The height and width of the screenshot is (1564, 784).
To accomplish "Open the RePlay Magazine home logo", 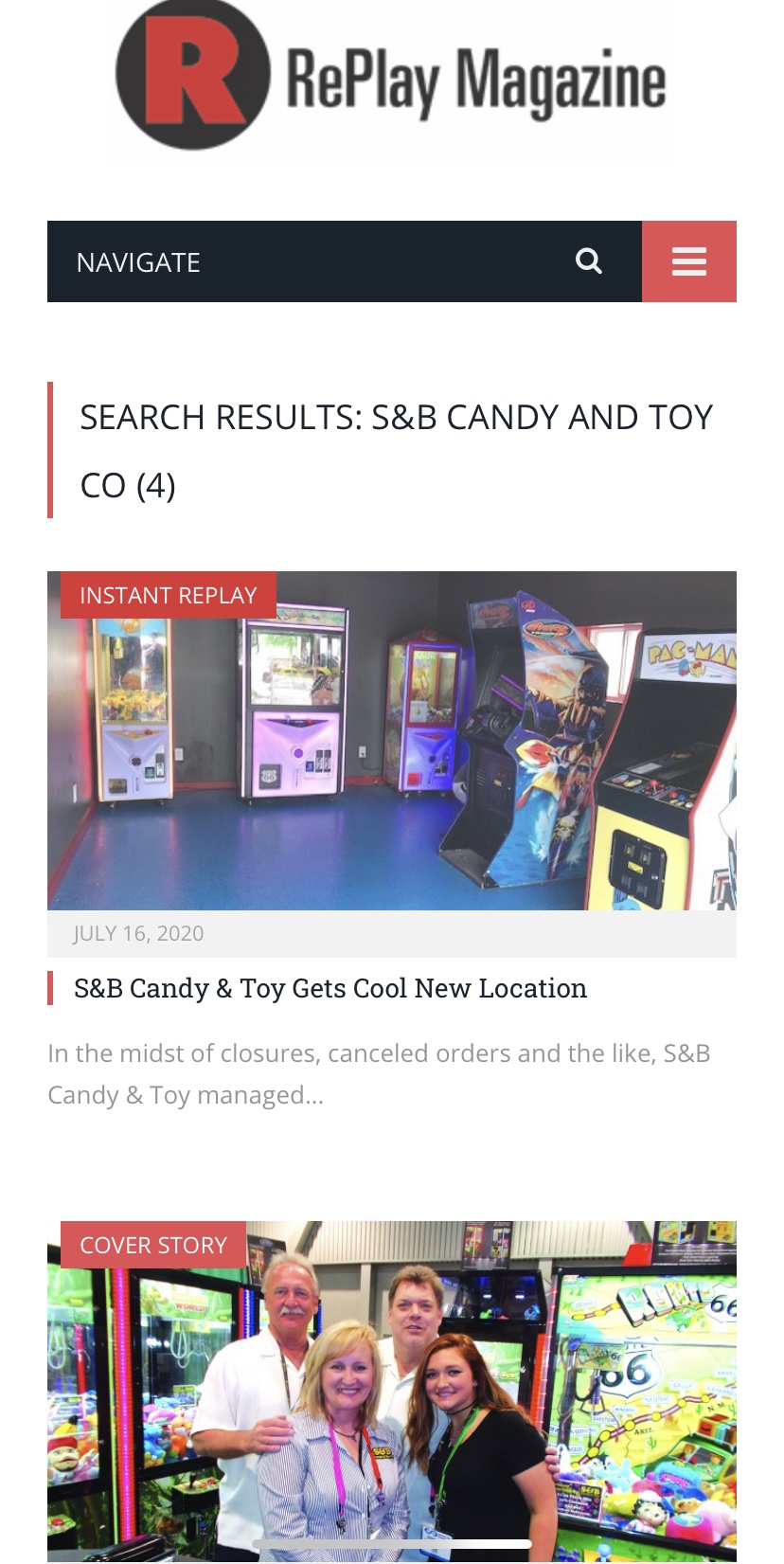I will coord(391,80).
